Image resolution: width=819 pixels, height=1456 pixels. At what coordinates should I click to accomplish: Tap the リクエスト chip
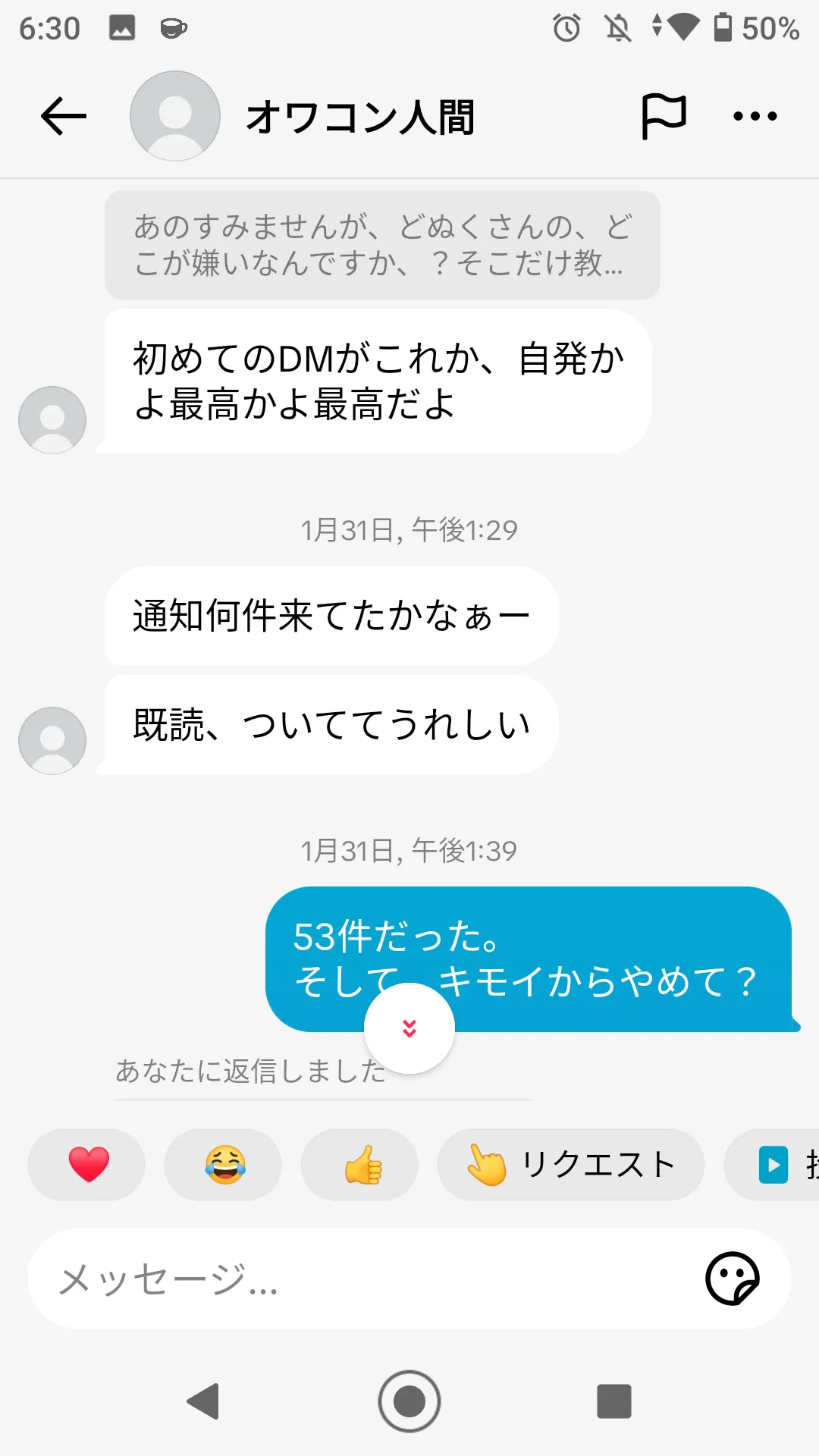coord(570,1165)
